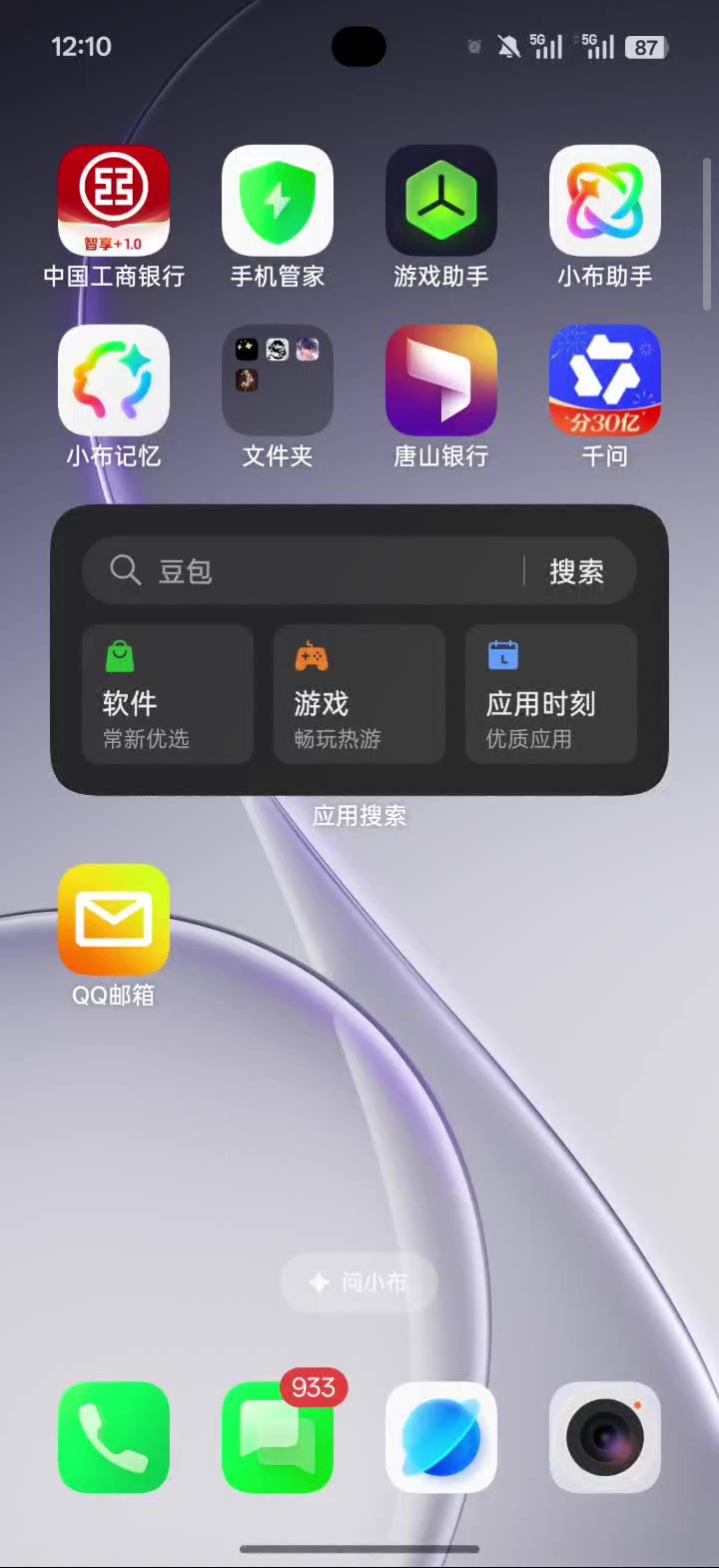
Task: Open the 游戏 畅玩热游 card
Action: pyautogui.click(x=359, y=694)
